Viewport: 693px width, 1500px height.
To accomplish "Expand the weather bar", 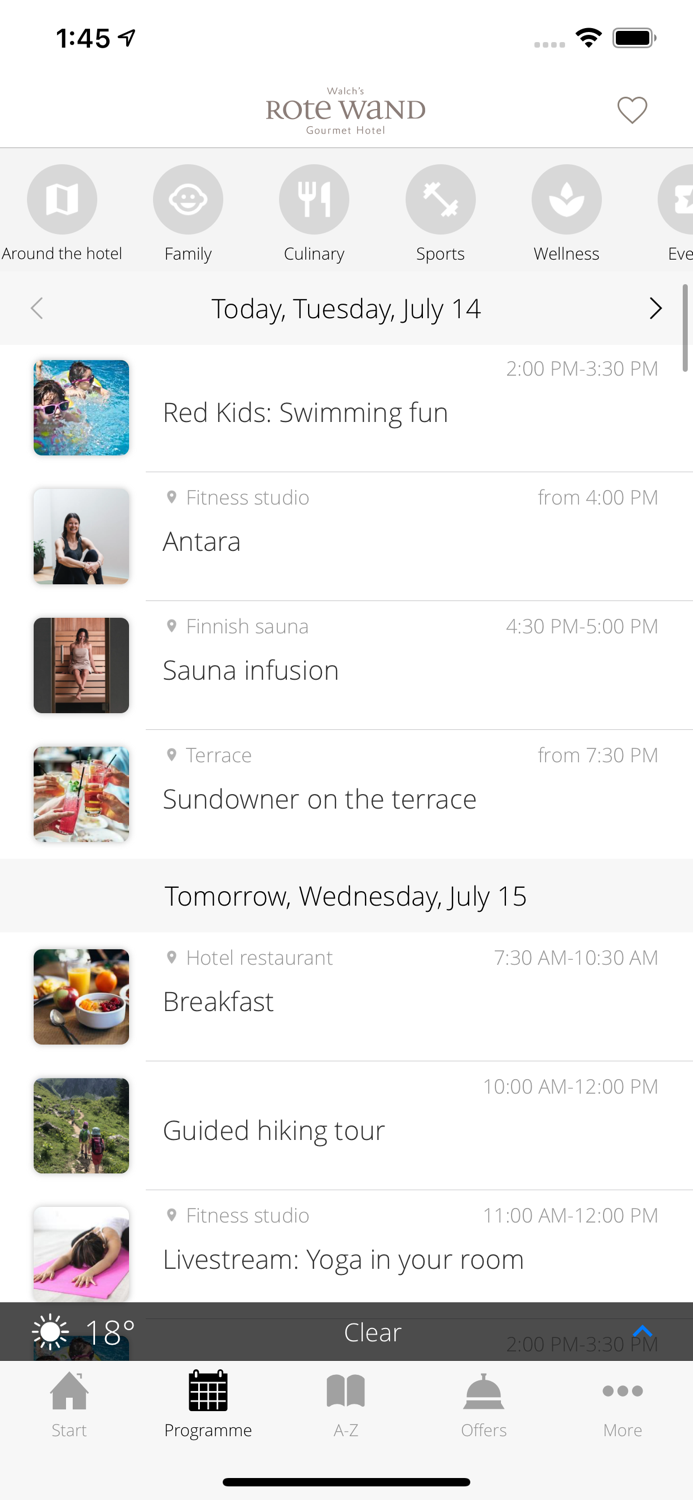I will 643,1332.
